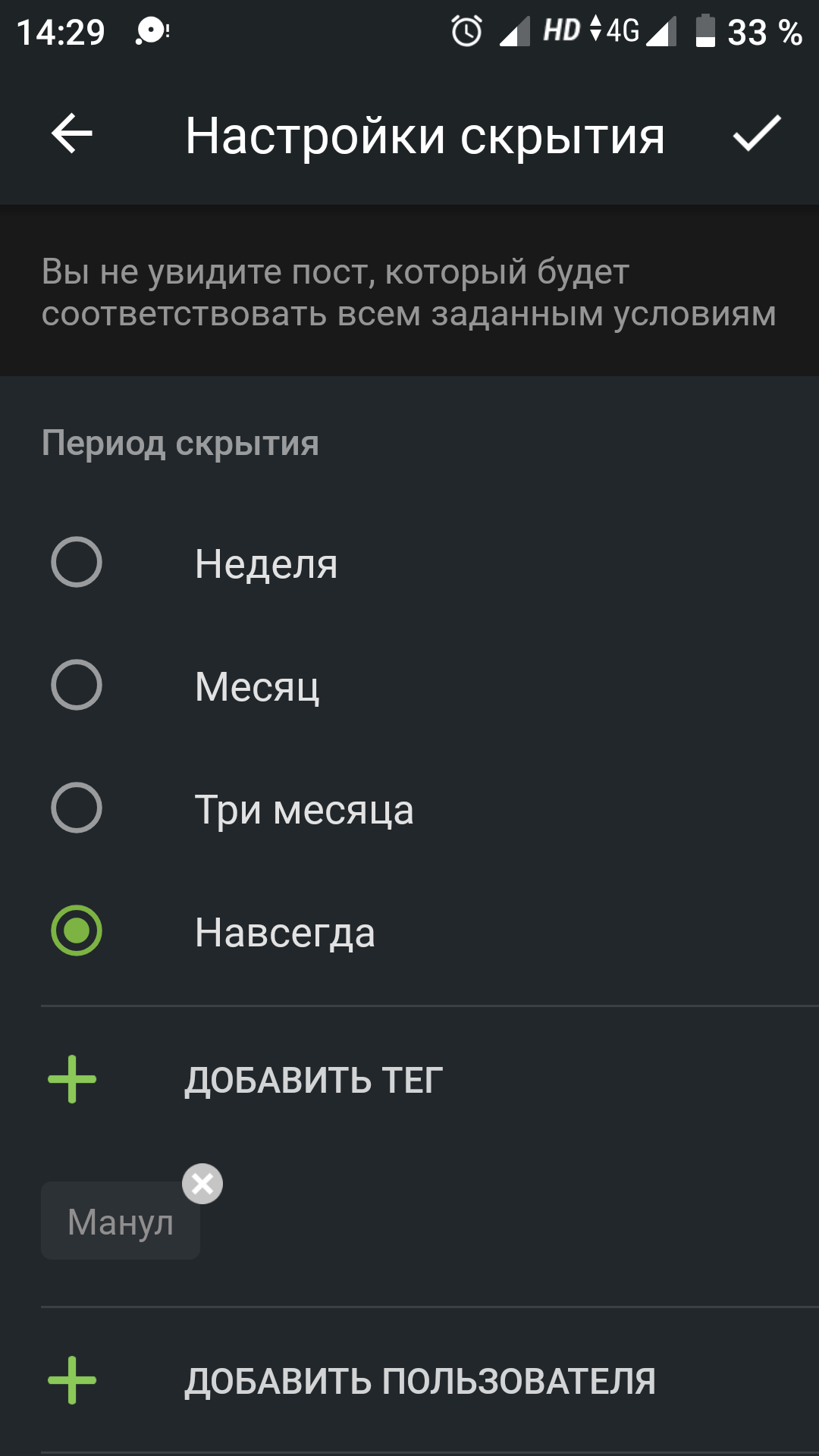Select the Навсегда option
This screenshot has height=1456, width=819.
(x=77, y=931)
